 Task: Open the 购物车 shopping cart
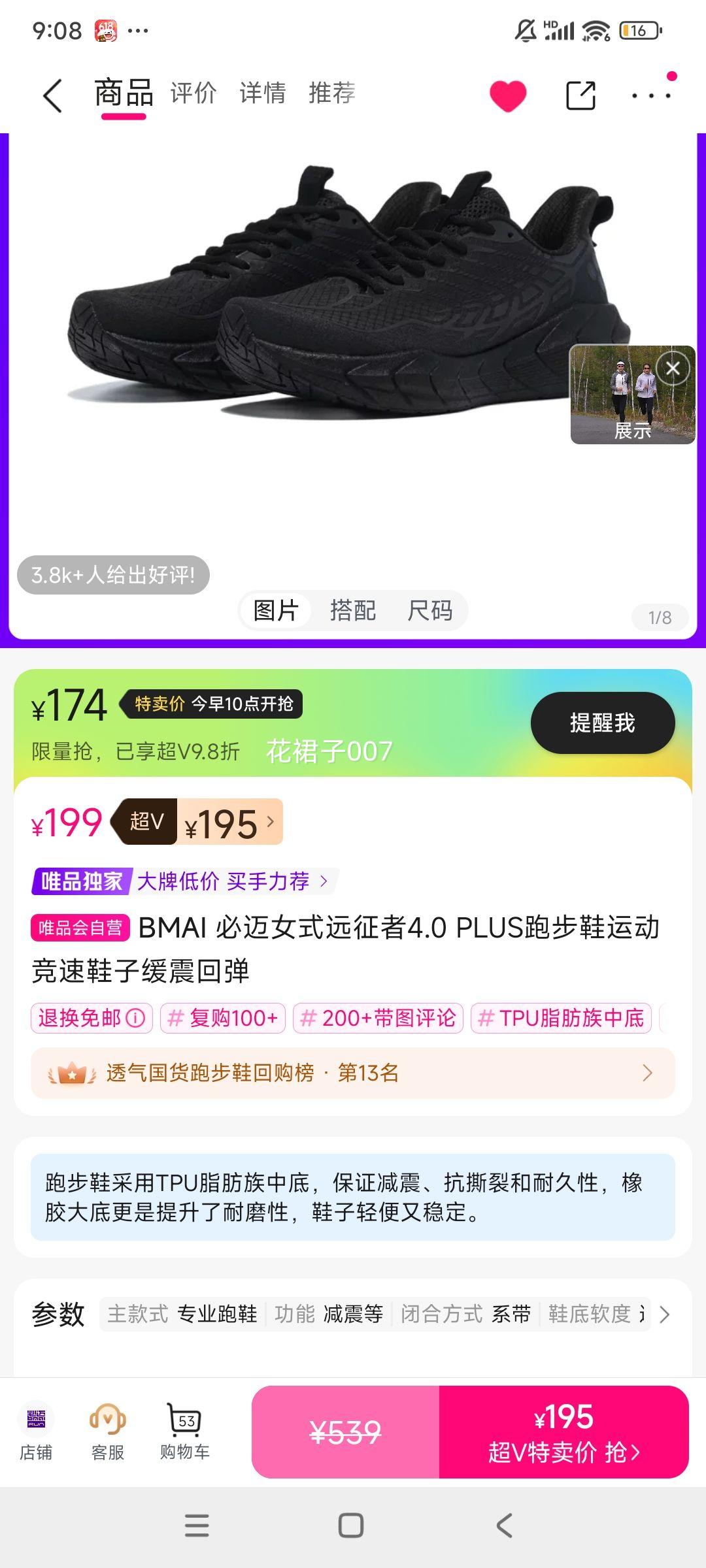click(184, 1432)
